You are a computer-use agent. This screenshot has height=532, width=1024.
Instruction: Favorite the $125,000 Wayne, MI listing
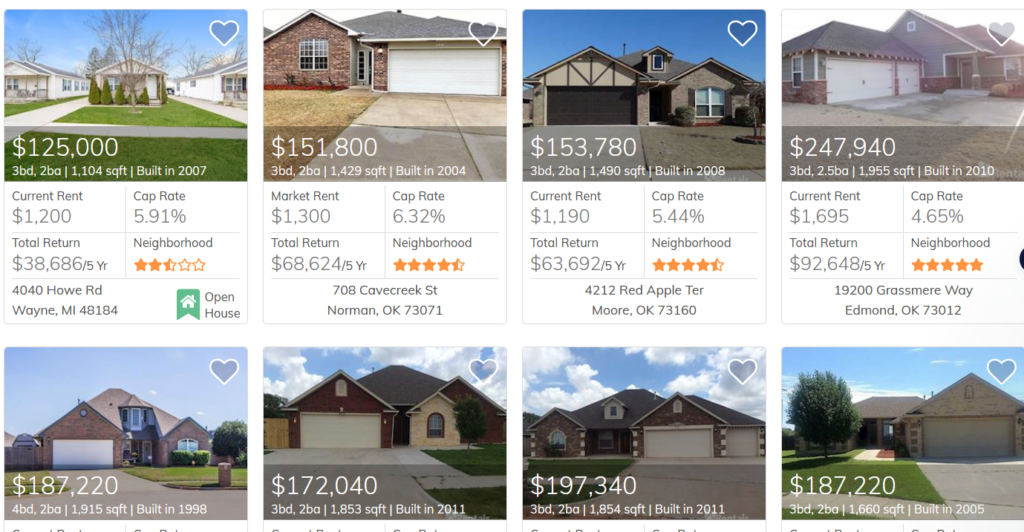(224, 33)
